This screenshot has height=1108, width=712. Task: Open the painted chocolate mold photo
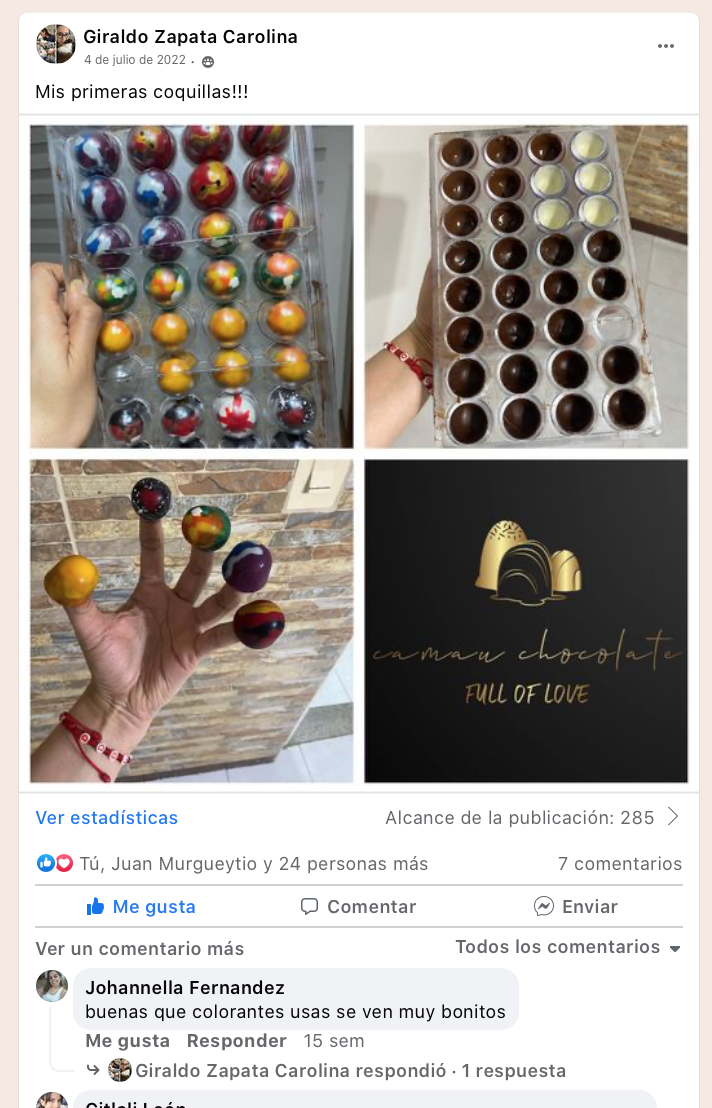pyautogui.click(x=192, y=286)
